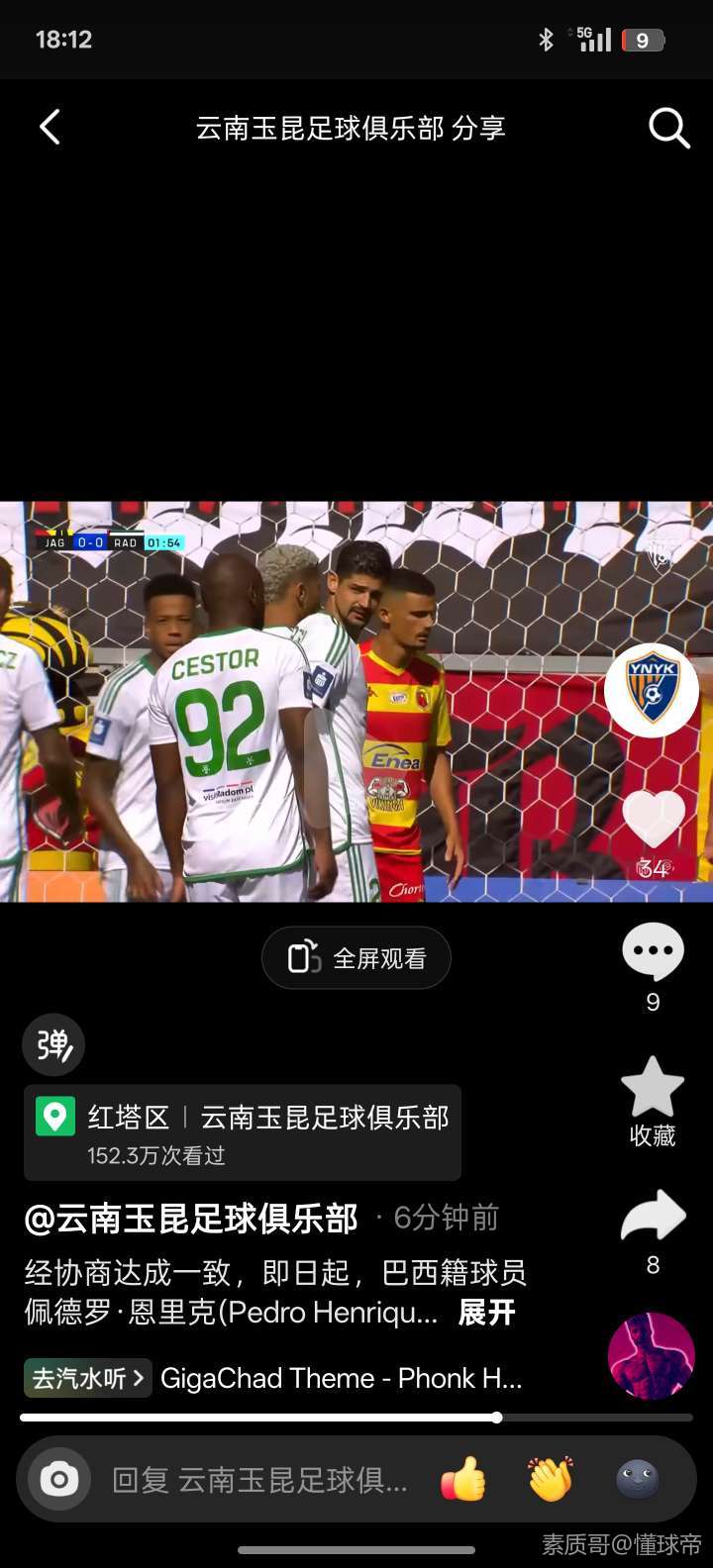Open the spinning music disc
Image resolution: width=713 pixels, height=1568 pixels.
(652, 1356)
